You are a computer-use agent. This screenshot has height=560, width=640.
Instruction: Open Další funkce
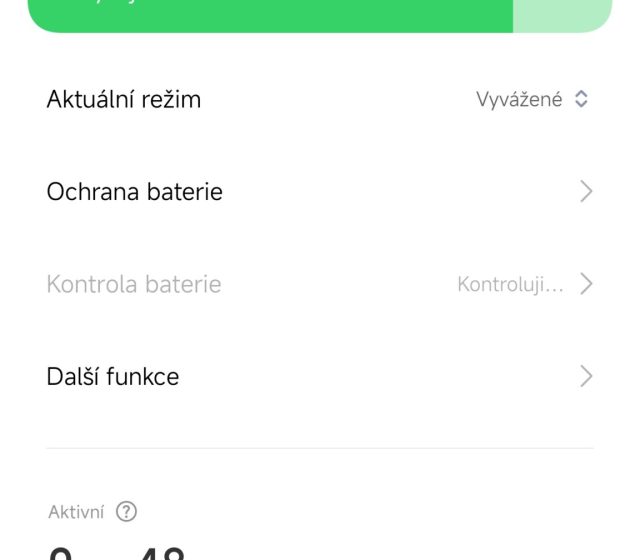coord(320,377)
